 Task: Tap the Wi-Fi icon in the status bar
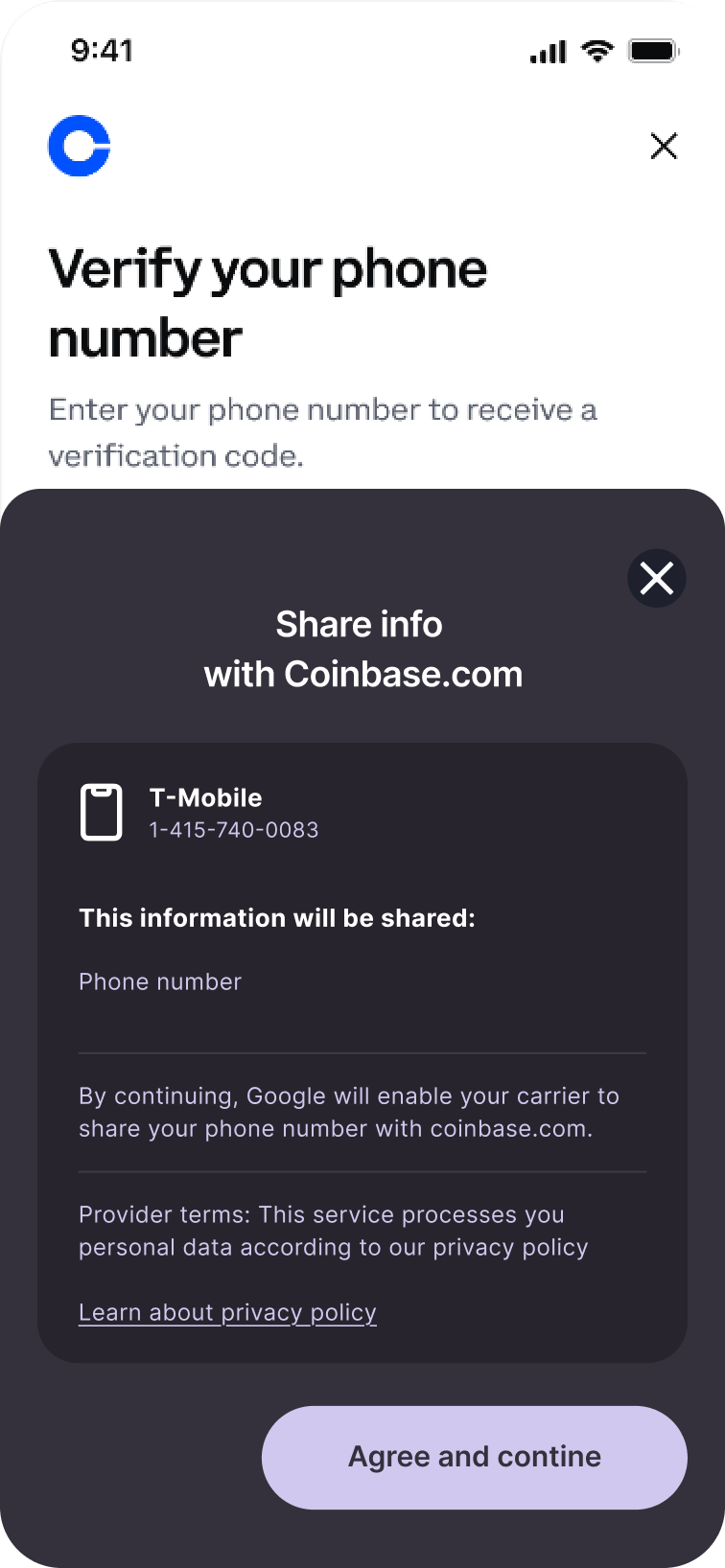click(596, 52)
